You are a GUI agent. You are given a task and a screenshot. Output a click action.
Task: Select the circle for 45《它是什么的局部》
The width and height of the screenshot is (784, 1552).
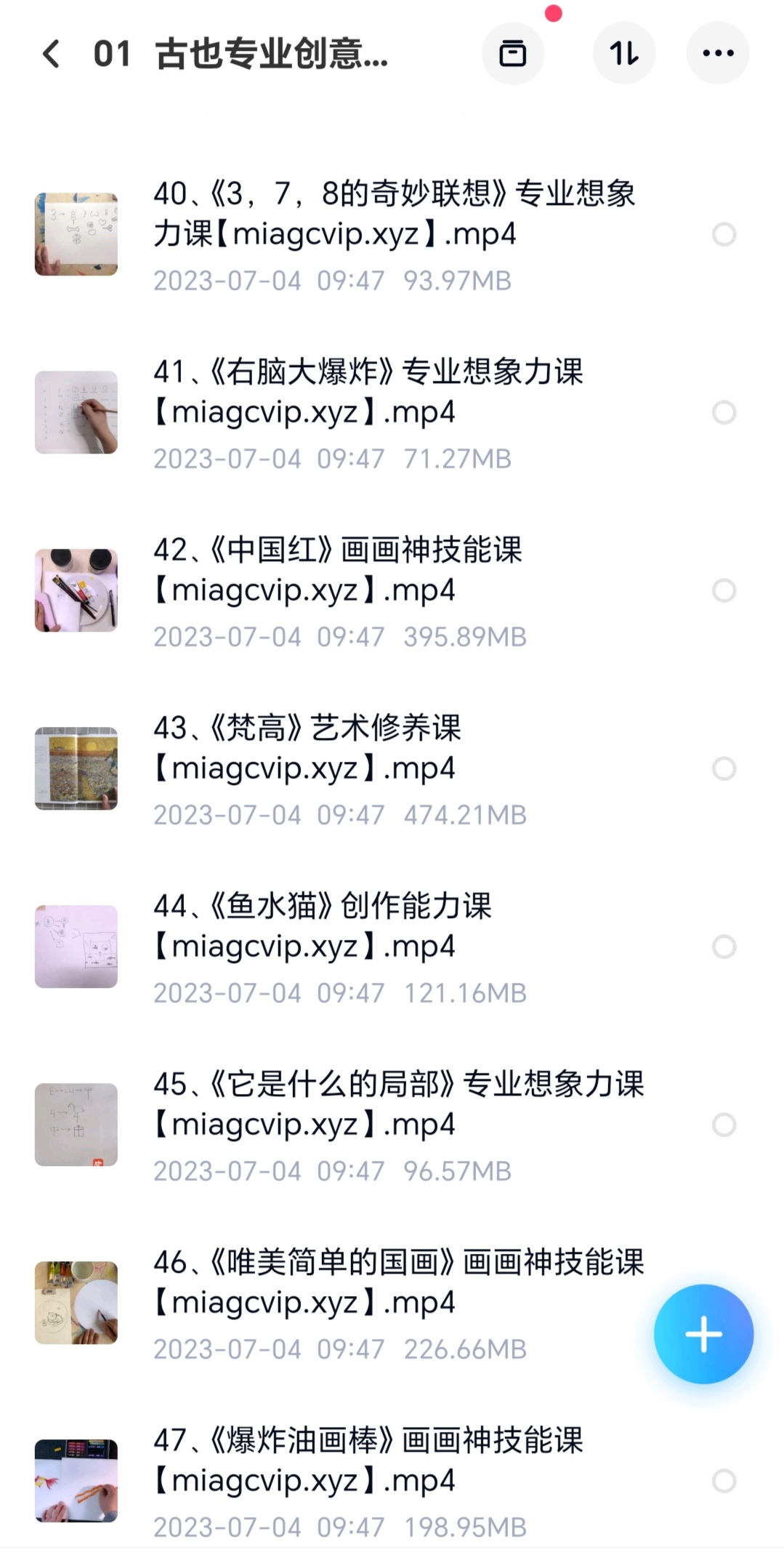(724, 1125)
